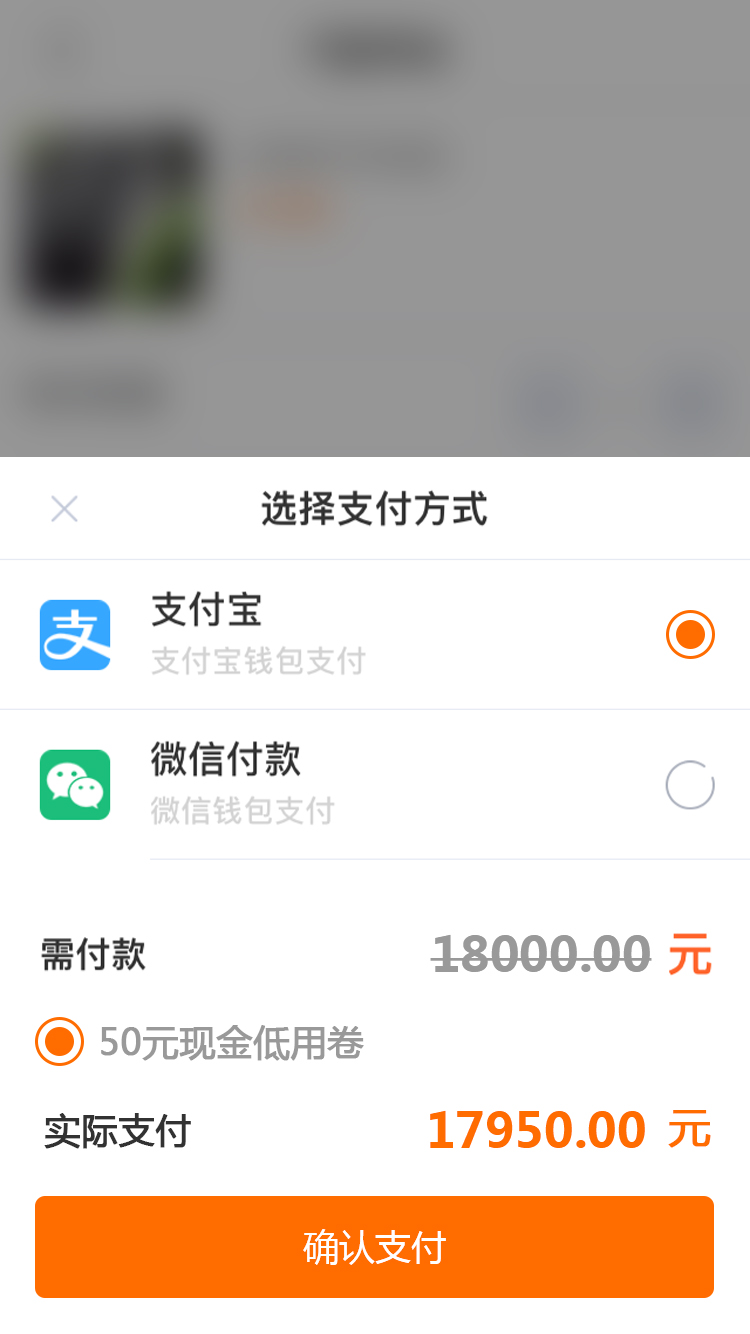The image size is (750, 1334).
Task: Toggle the 50元现金低用卷 coupon
Action: (59, 1042)
